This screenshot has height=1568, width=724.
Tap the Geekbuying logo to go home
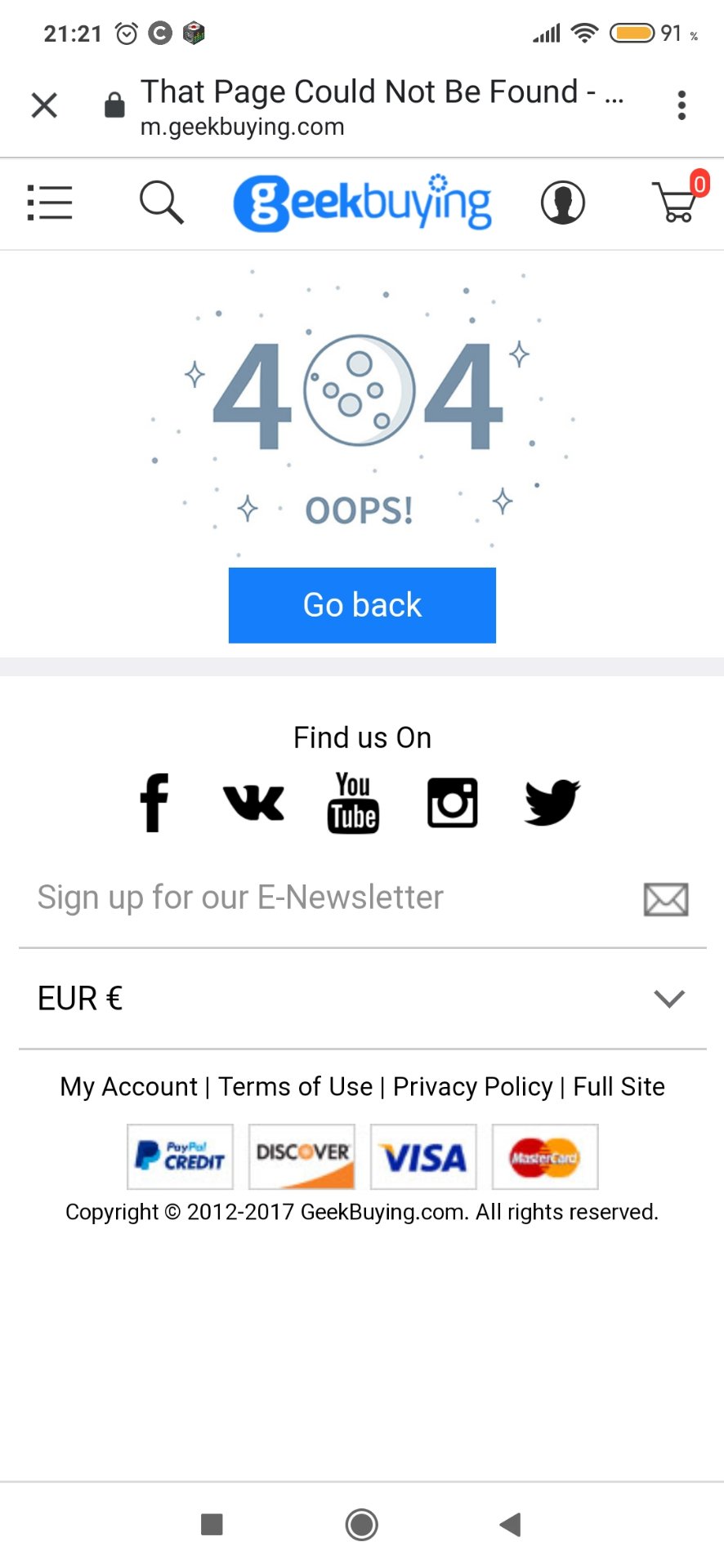click(362, 203)
